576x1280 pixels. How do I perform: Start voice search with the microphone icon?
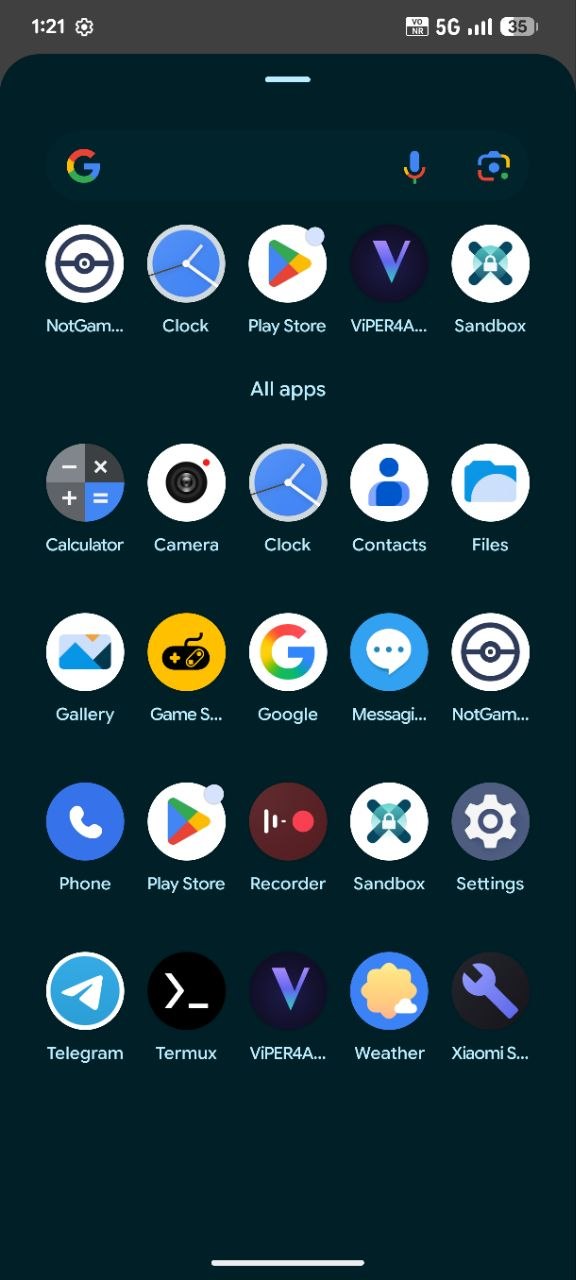coord(414,167)
